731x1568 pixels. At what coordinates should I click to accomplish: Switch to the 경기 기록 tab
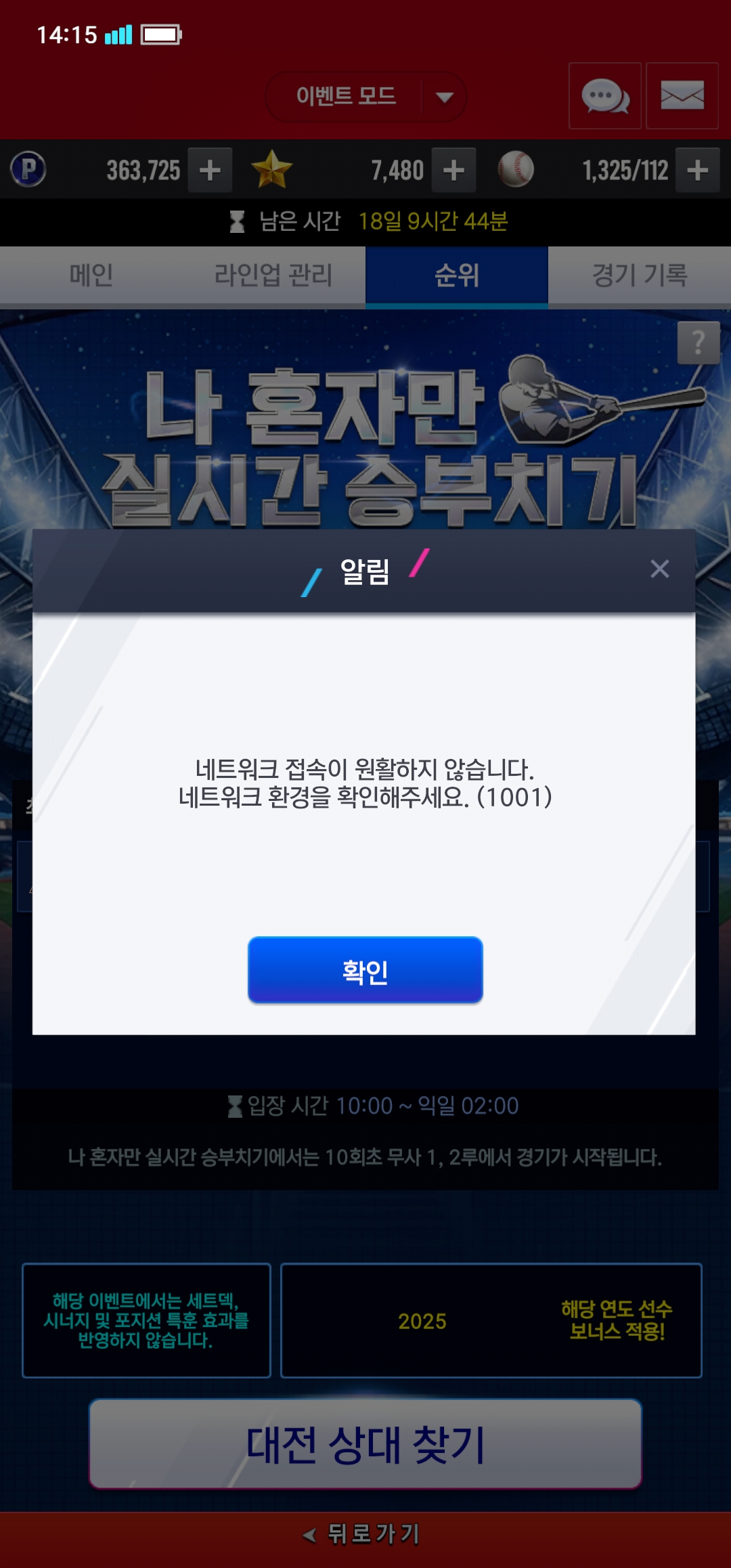point(640,275)
